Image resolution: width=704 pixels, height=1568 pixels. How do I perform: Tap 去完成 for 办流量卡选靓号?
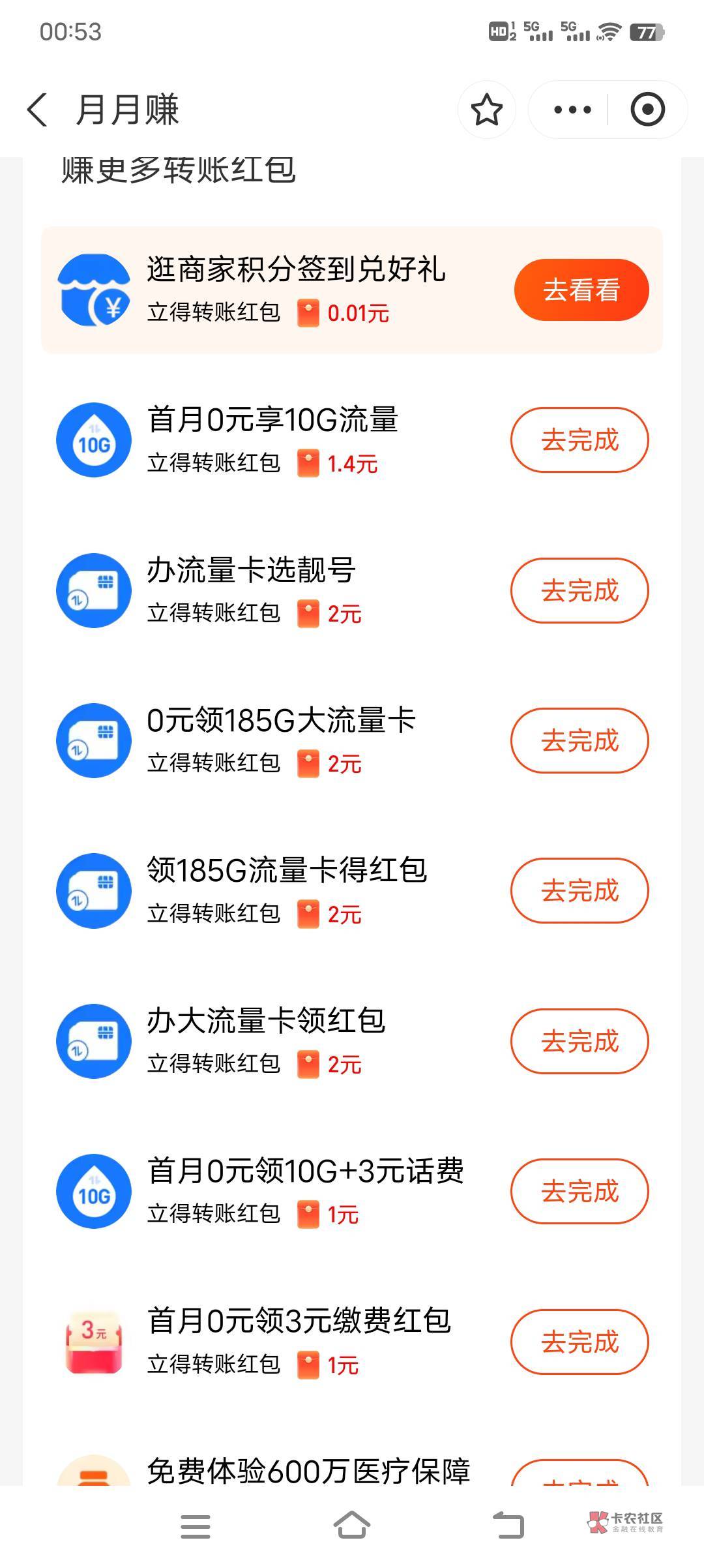click(x=579, y=591)
